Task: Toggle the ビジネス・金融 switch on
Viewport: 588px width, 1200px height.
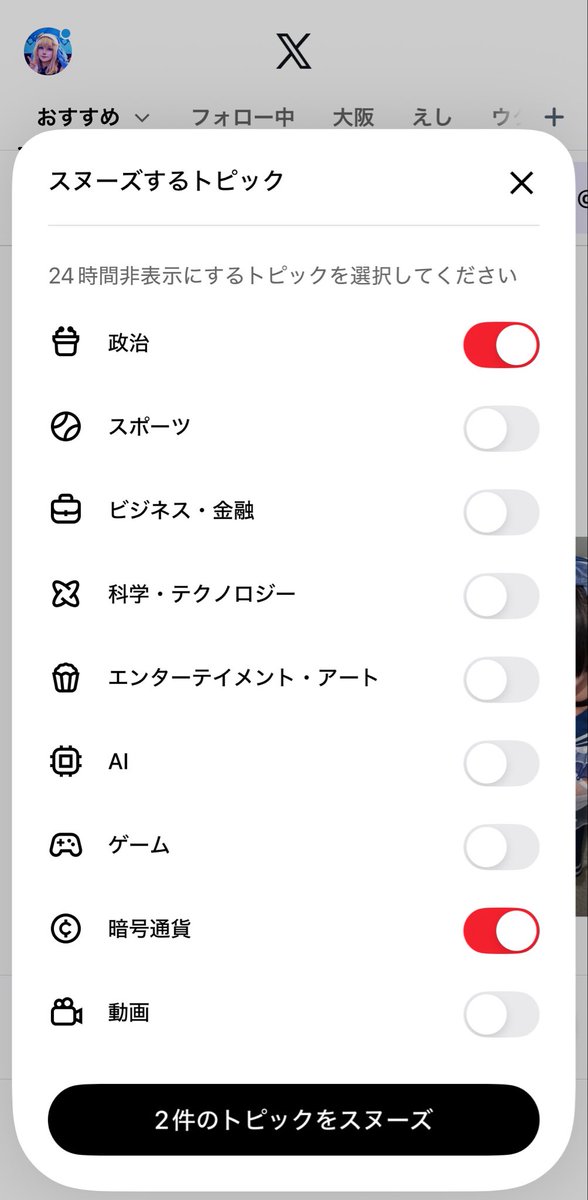Action: [501, 512]
